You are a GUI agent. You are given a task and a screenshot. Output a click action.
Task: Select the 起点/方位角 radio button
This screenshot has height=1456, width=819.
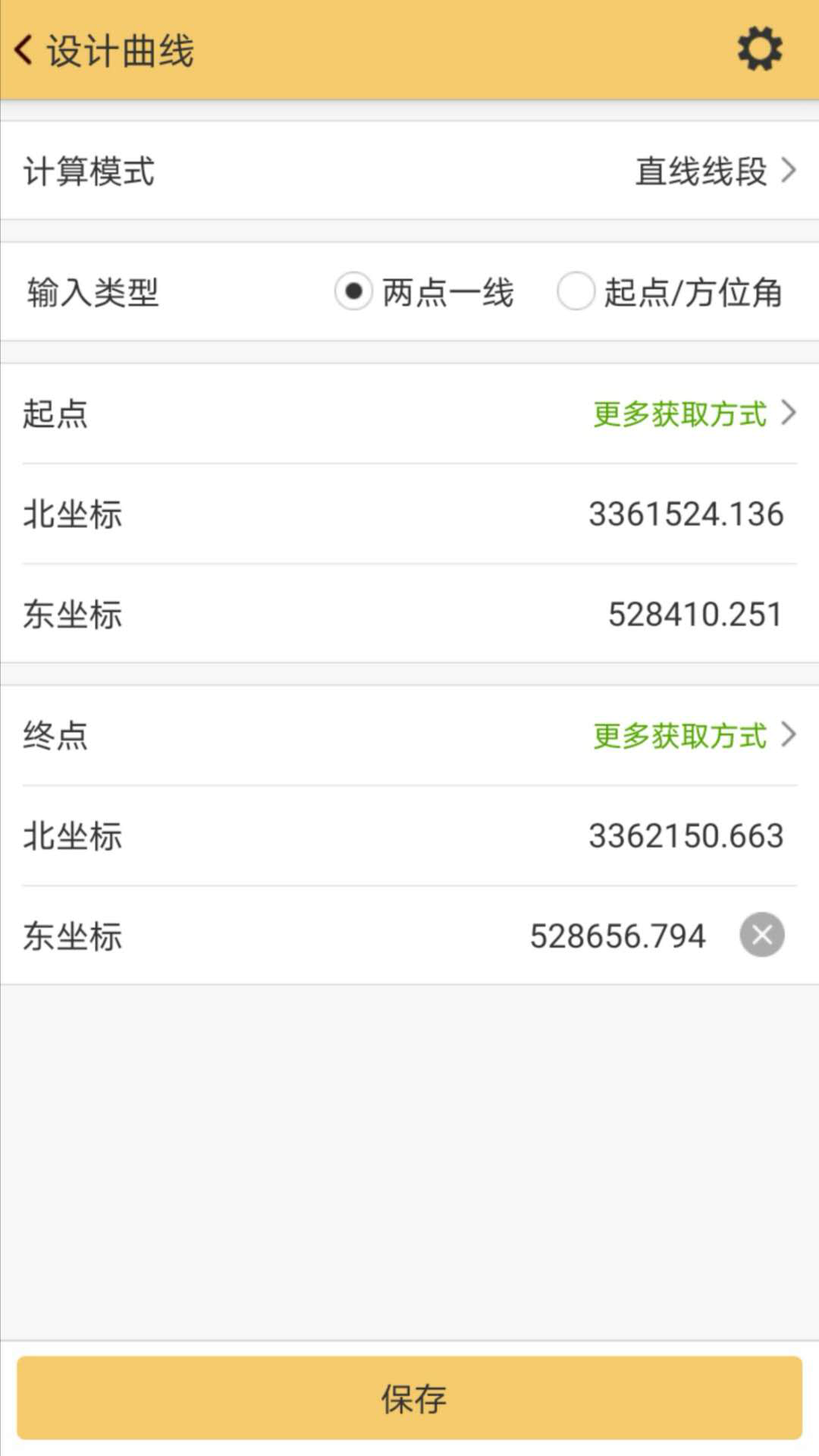[576, 292]
